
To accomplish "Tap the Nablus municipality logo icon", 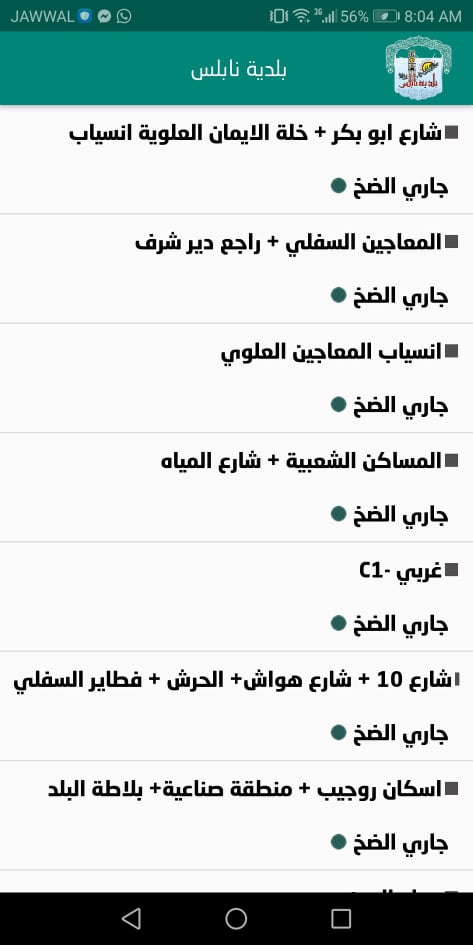I will [419, 68].
